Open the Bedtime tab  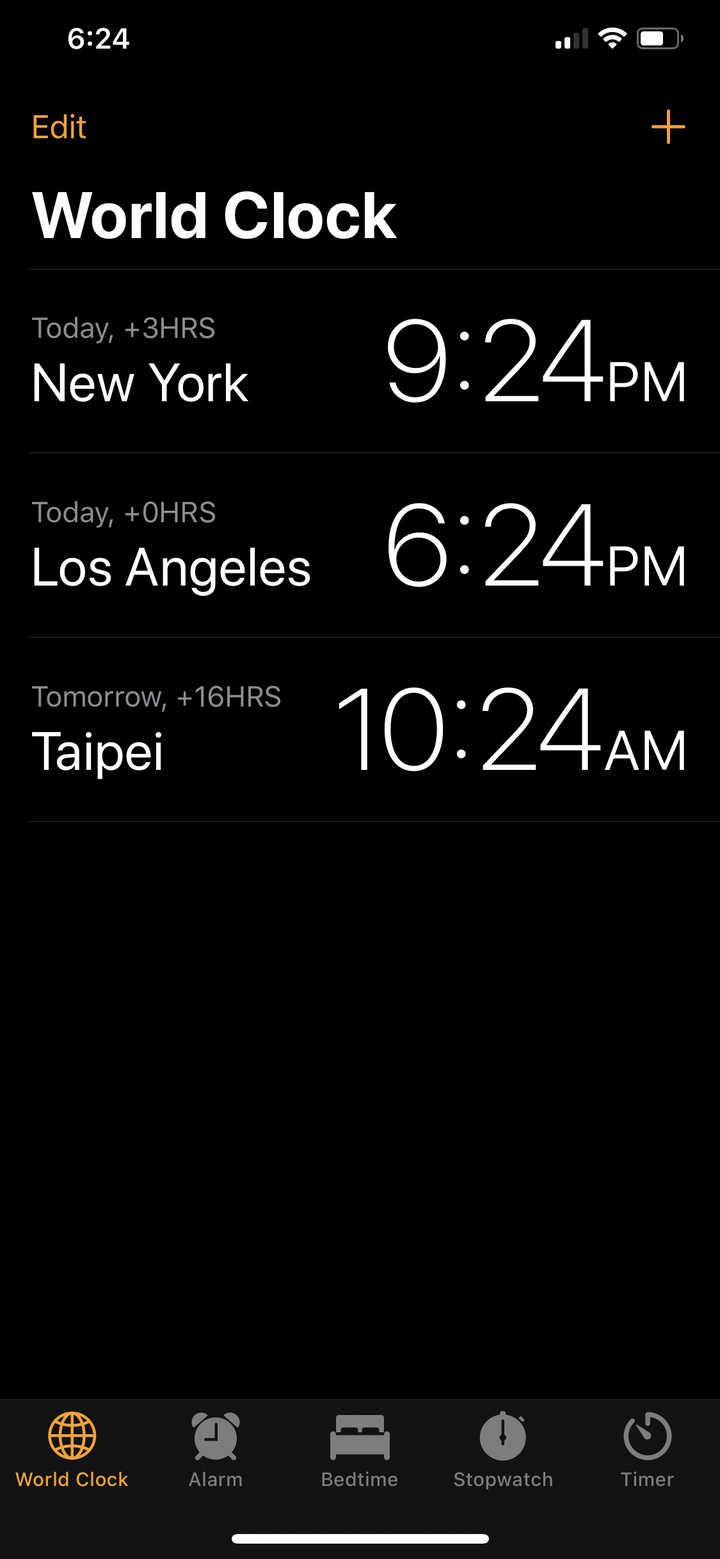click(x=359, y=1450)
